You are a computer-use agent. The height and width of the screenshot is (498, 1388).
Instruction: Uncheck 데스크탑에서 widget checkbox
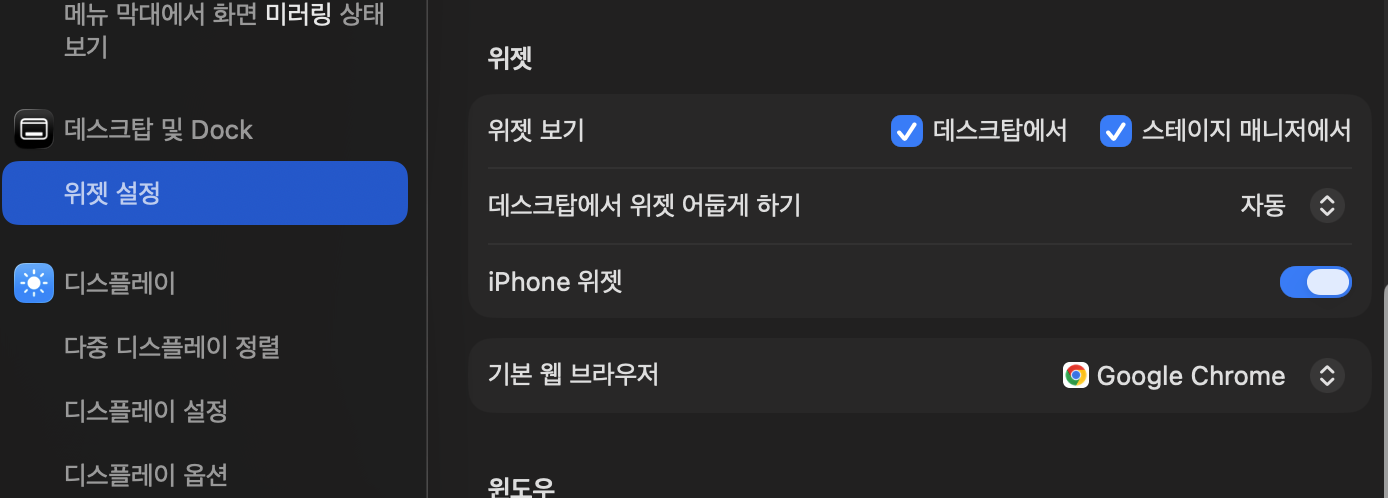pos(906,131)
